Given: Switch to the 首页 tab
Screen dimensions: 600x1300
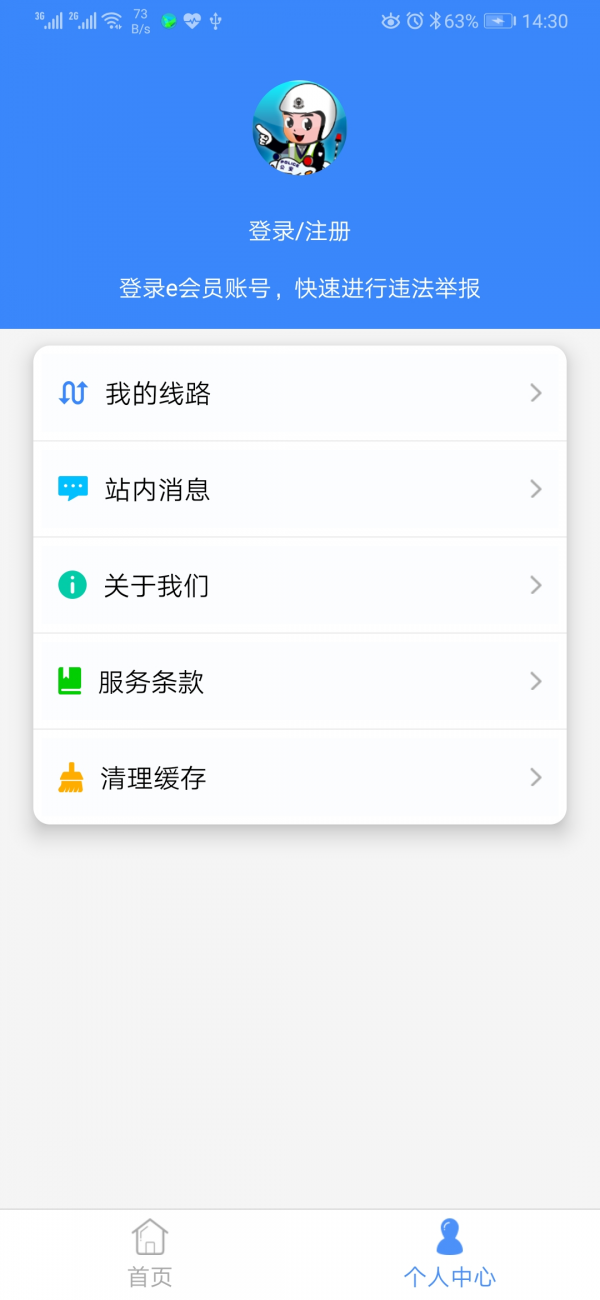Looking at the screenshot, I should tap(150, 1253).
